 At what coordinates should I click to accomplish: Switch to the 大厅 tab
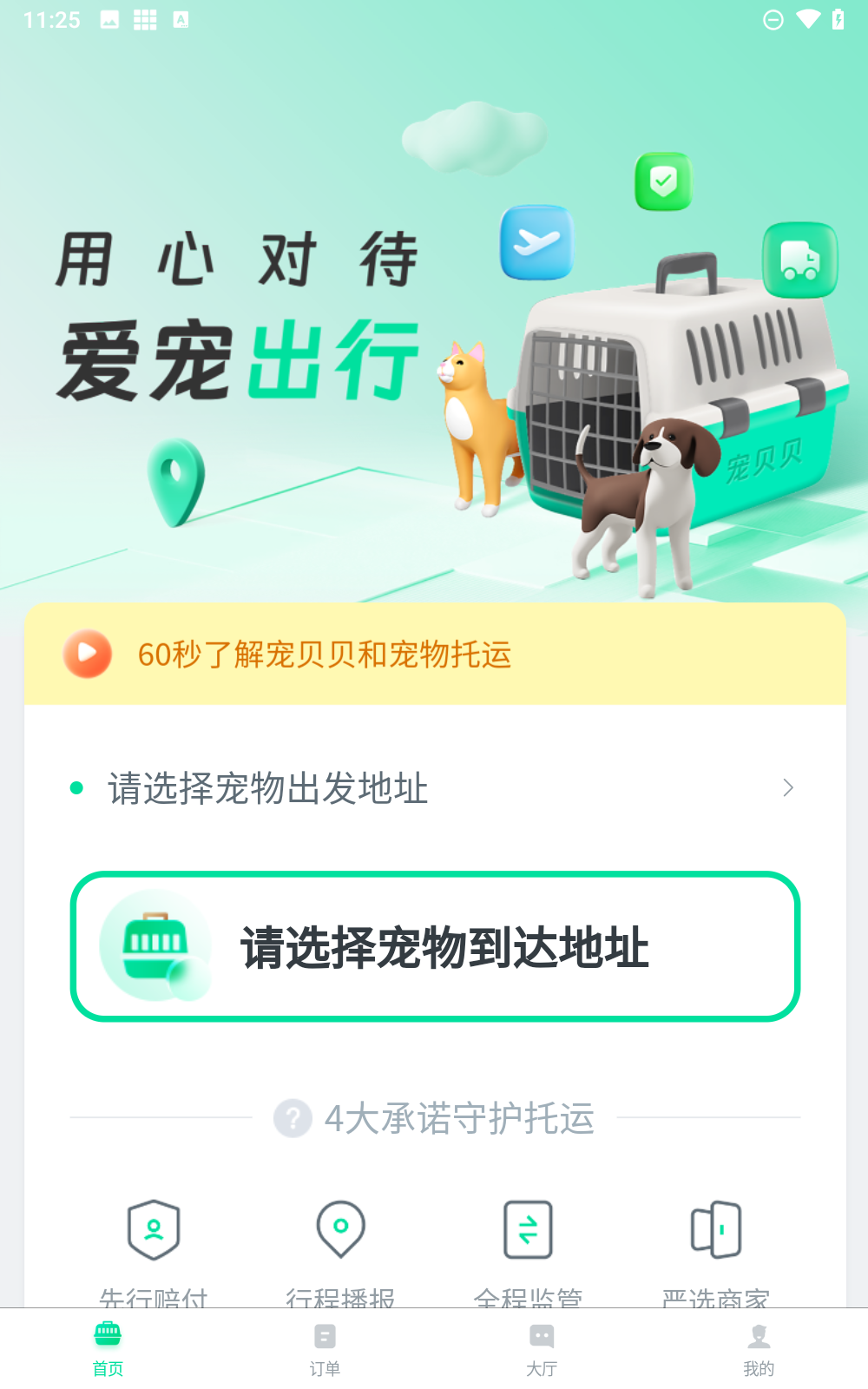(x=542, y=1348)
